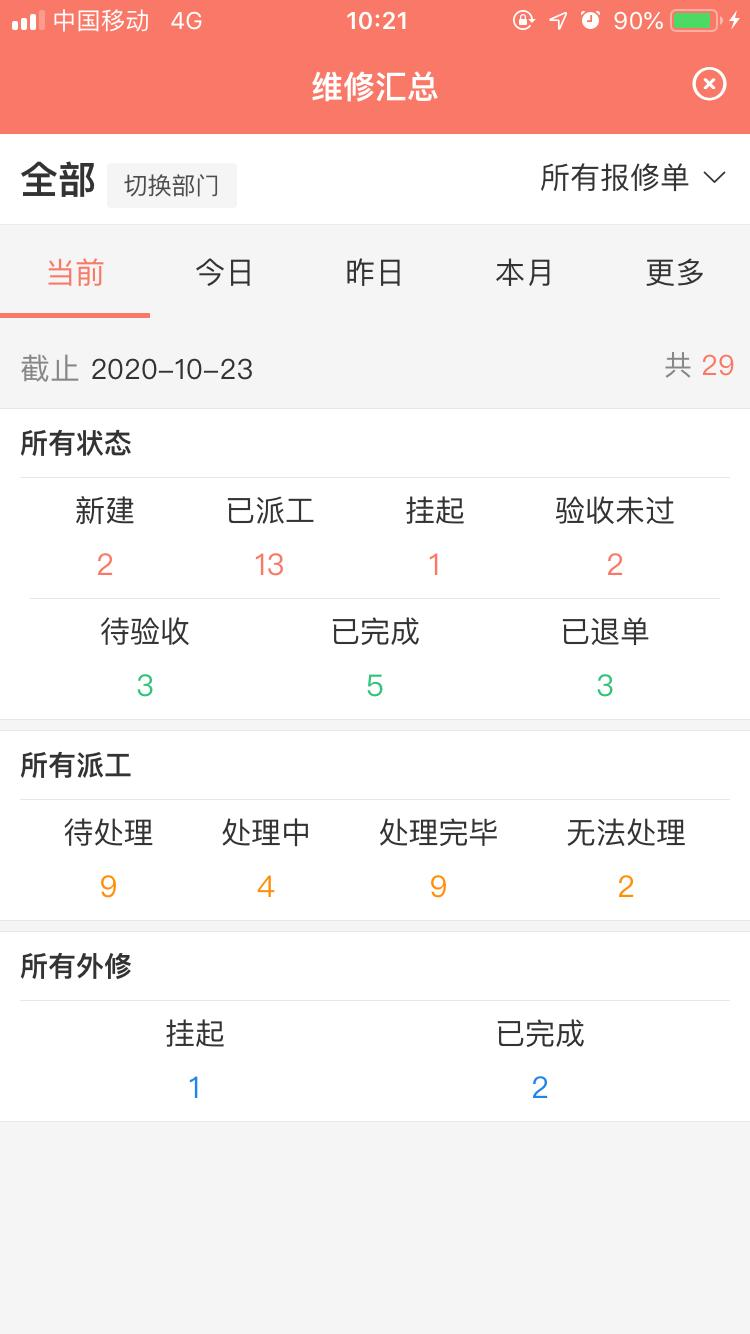
Task: Select the 本月 tab
Action: tap(525, 273)
